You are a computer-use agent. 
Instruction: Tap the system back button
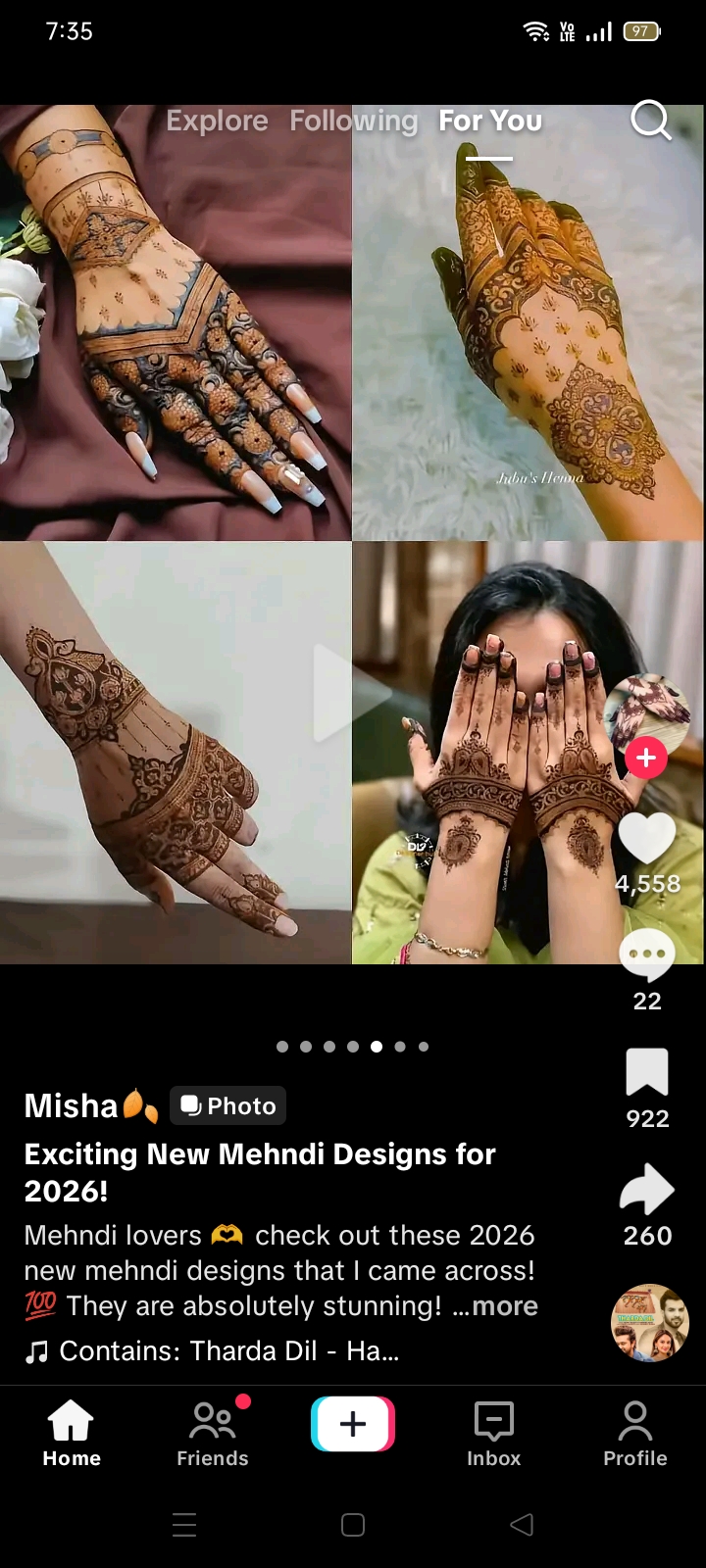(523, 1525)
